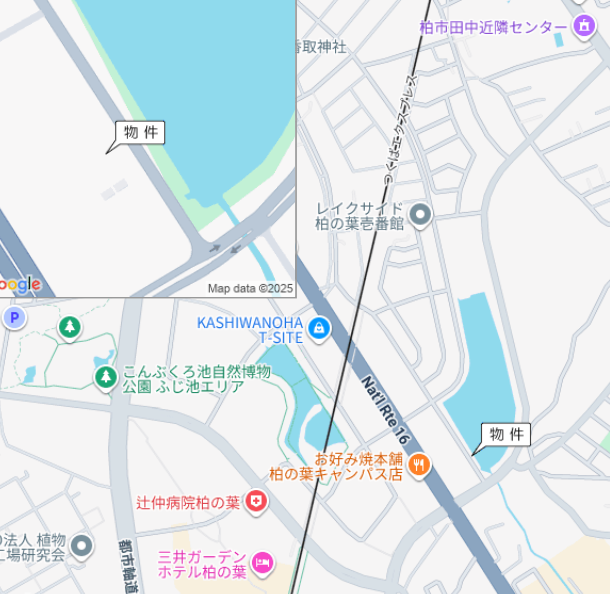
Task: Open the こんぶくろ池自然博物公園 ふじ池エリア park marker
Action: [x=105, y=377]
